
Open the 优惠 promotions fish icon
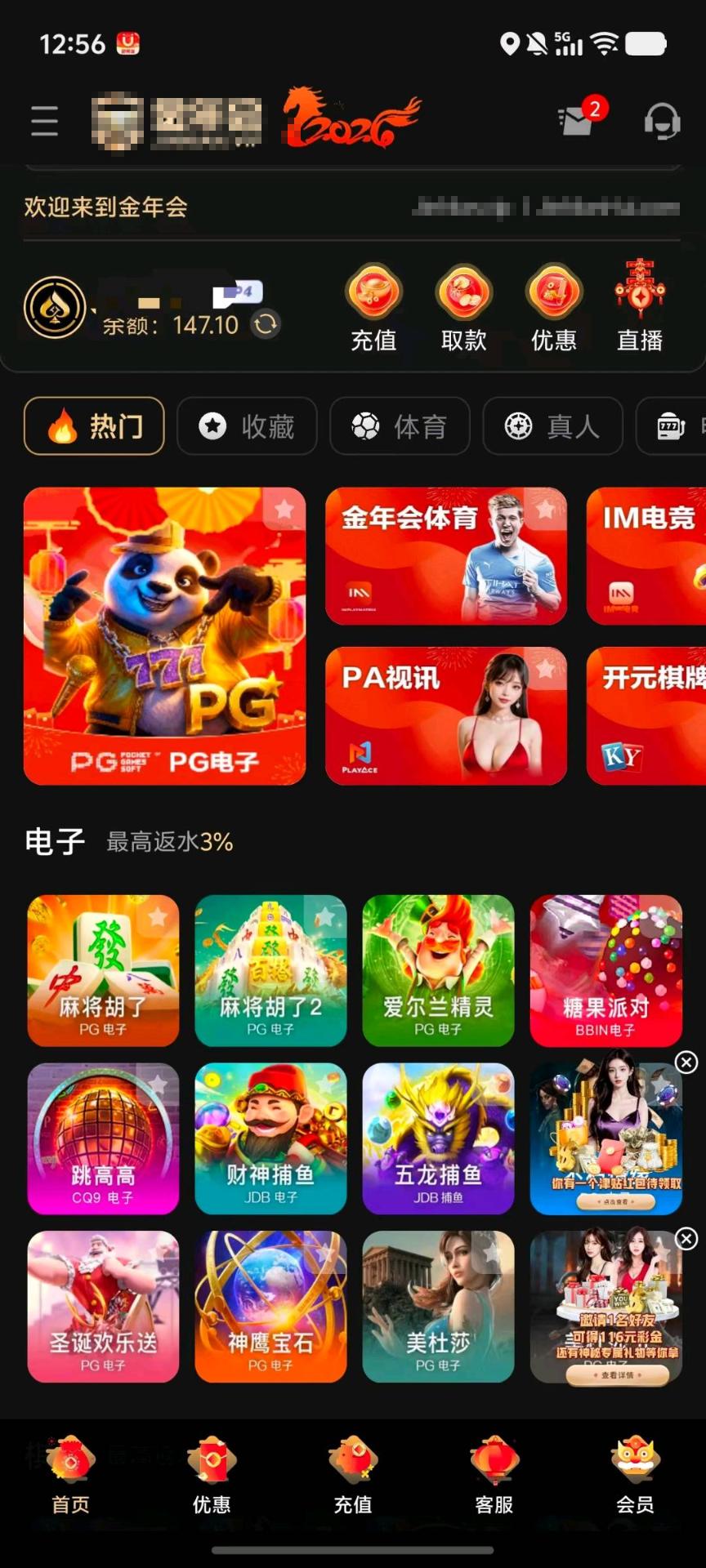[x=554, y=298]
